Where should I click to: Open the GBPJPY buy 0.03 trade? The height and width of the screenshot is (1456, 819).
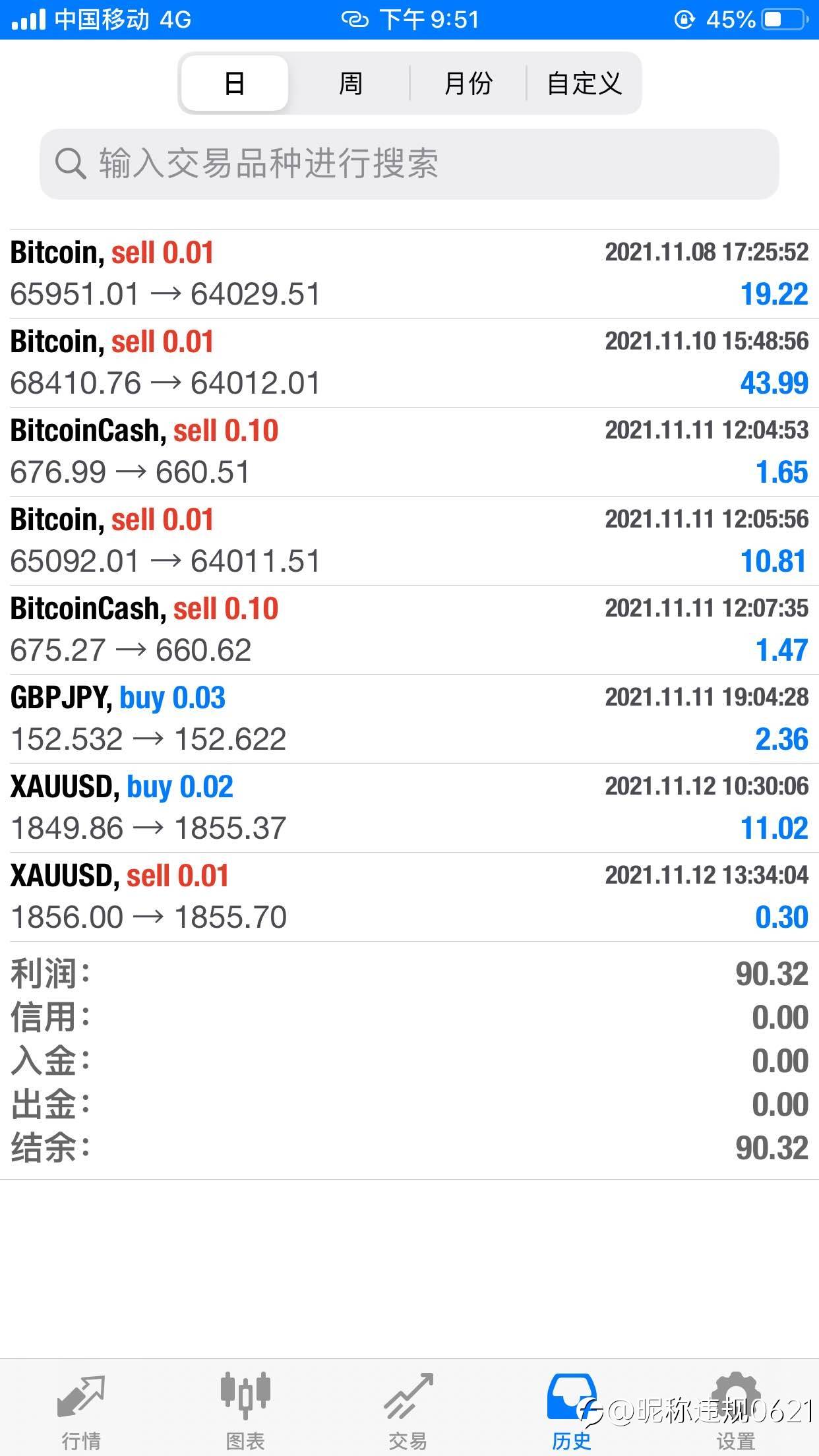pos(409,719)
